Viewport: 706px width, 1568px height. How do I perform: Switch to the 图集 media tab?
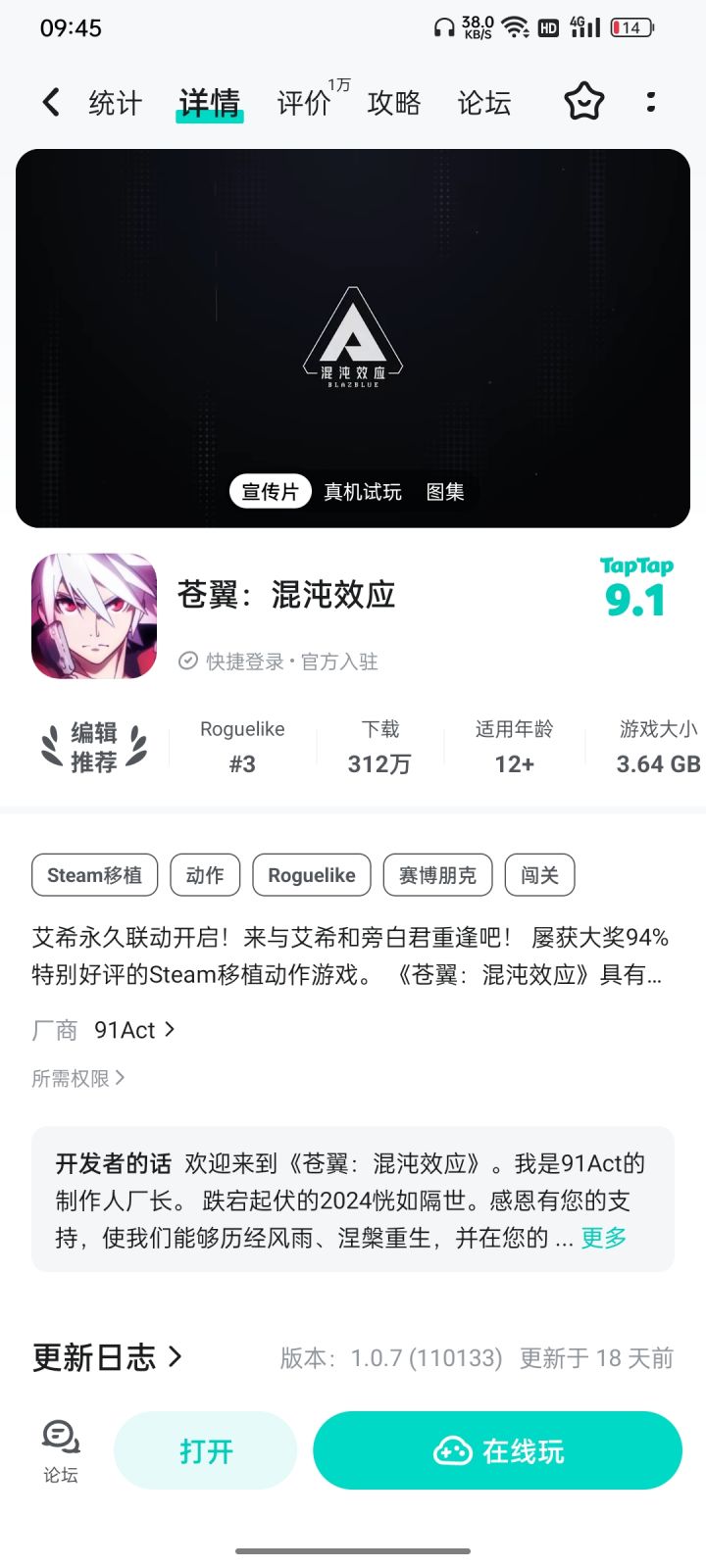pyautogui.click(x=444, y=491)
